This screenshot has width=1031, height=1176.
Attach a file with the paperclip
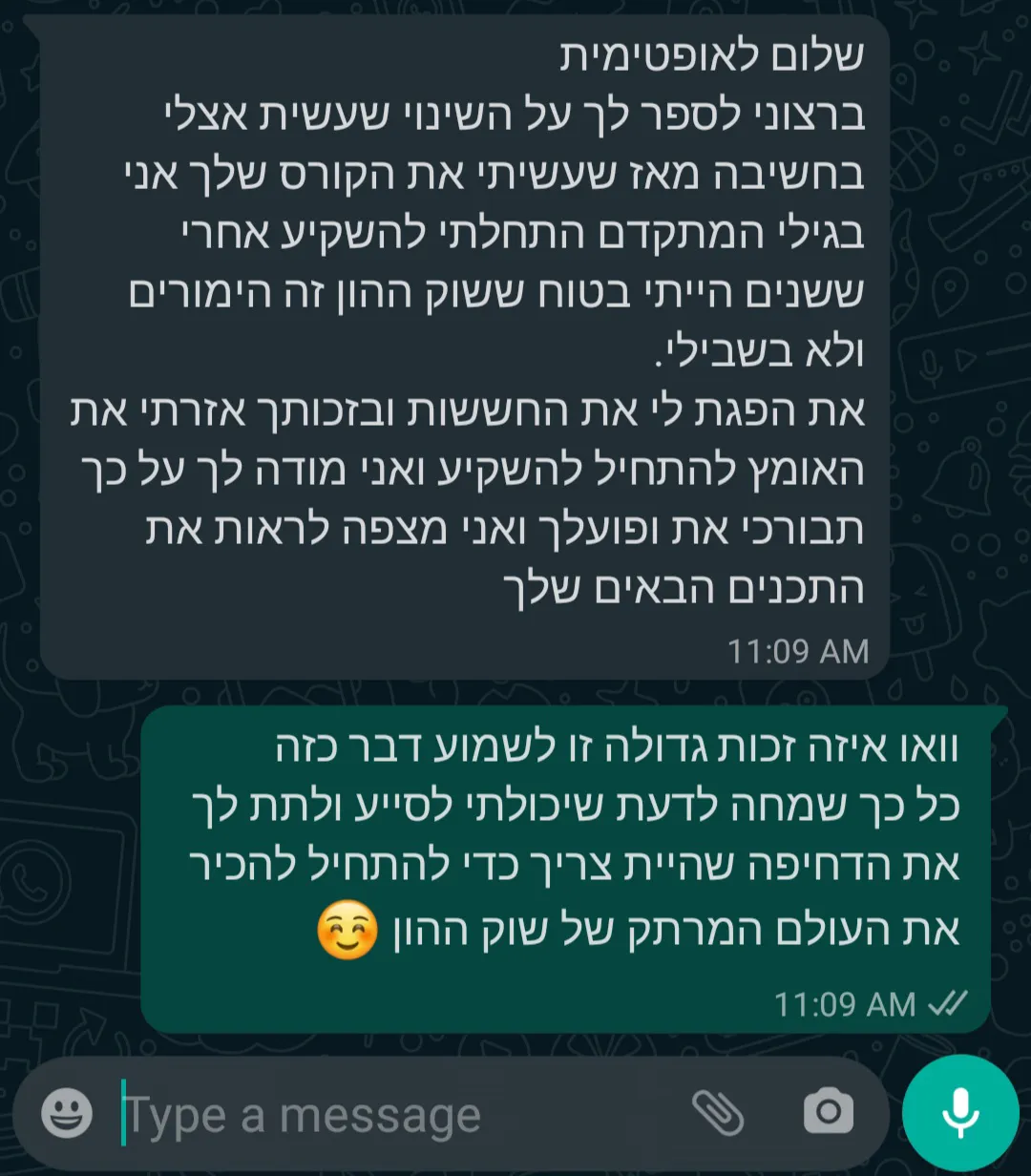717,1112
